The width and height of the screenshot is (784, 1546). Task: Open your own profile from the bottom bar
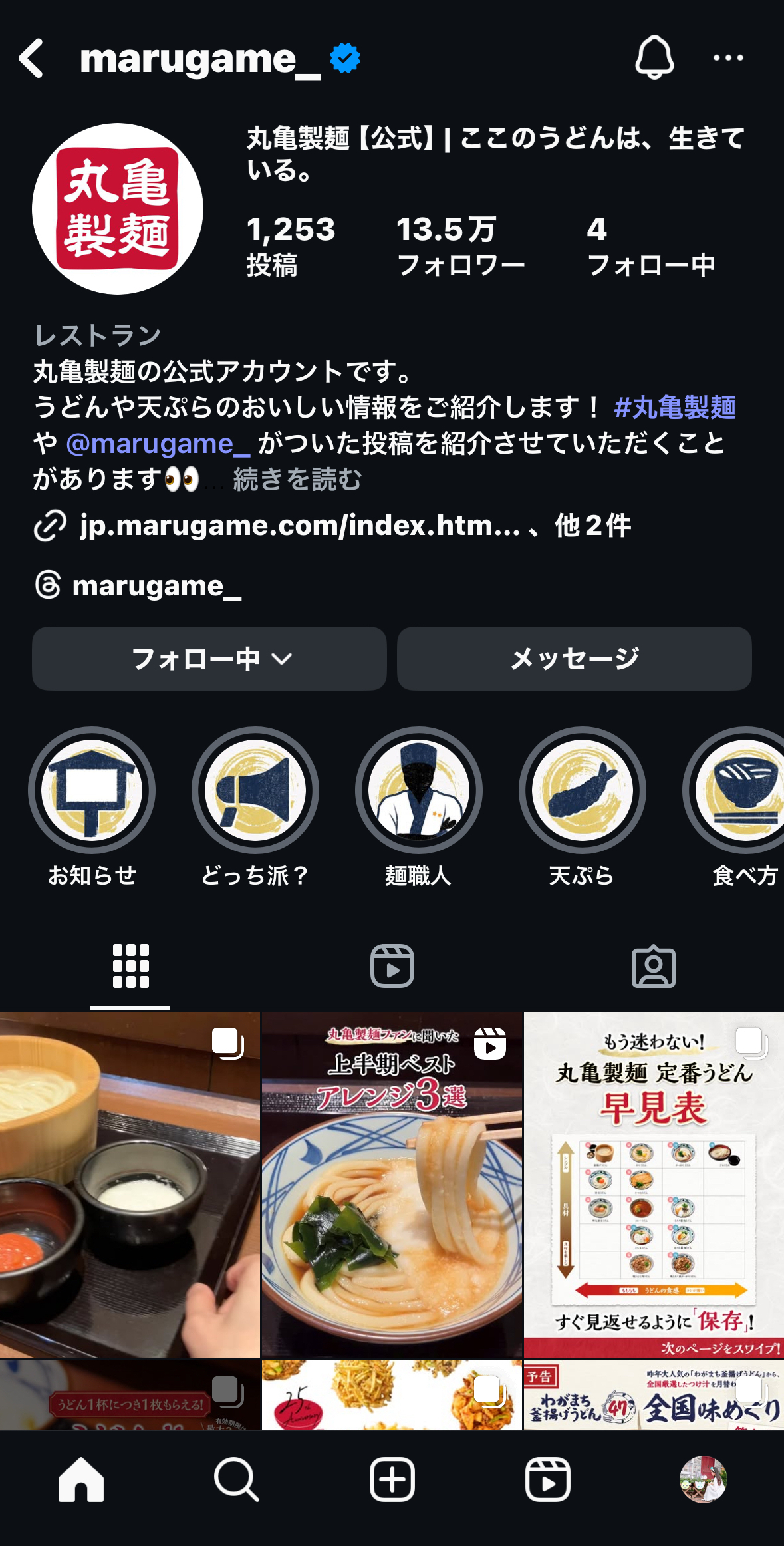703,1479
